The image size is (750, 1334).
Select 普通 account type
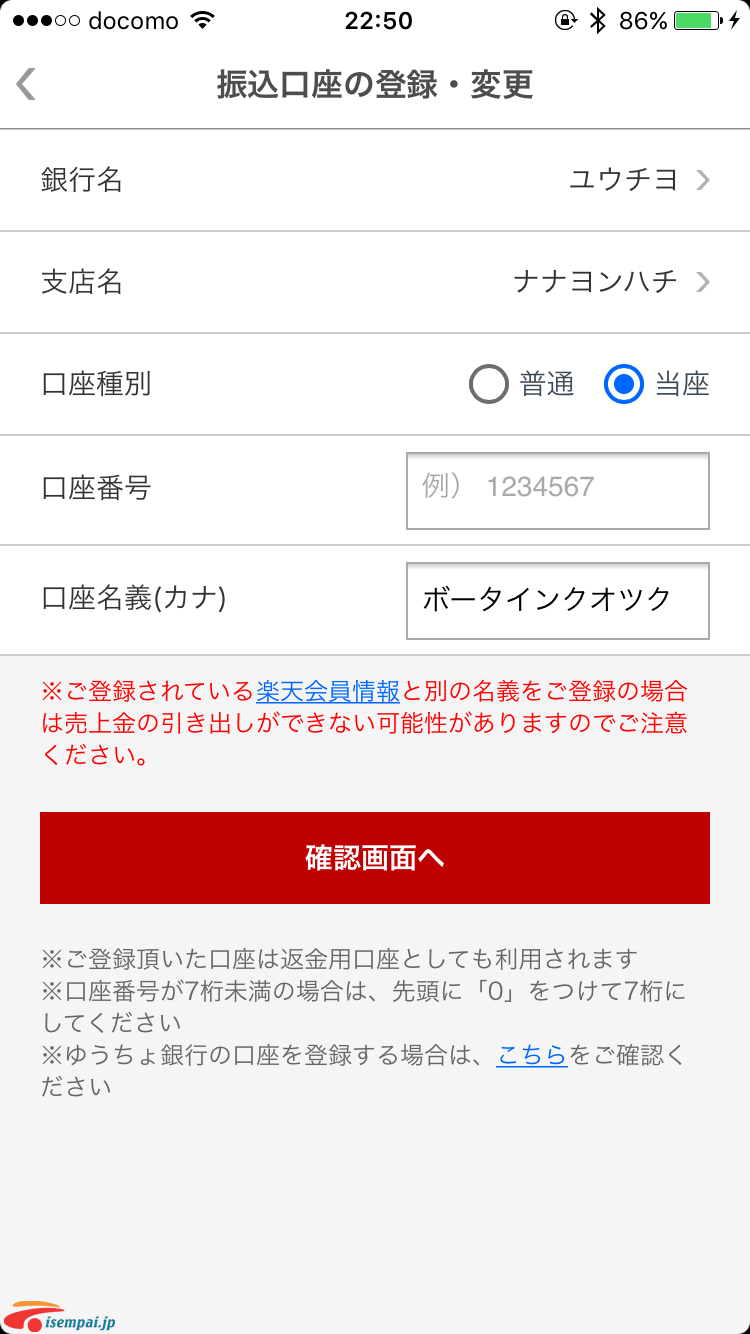point(489,385)
